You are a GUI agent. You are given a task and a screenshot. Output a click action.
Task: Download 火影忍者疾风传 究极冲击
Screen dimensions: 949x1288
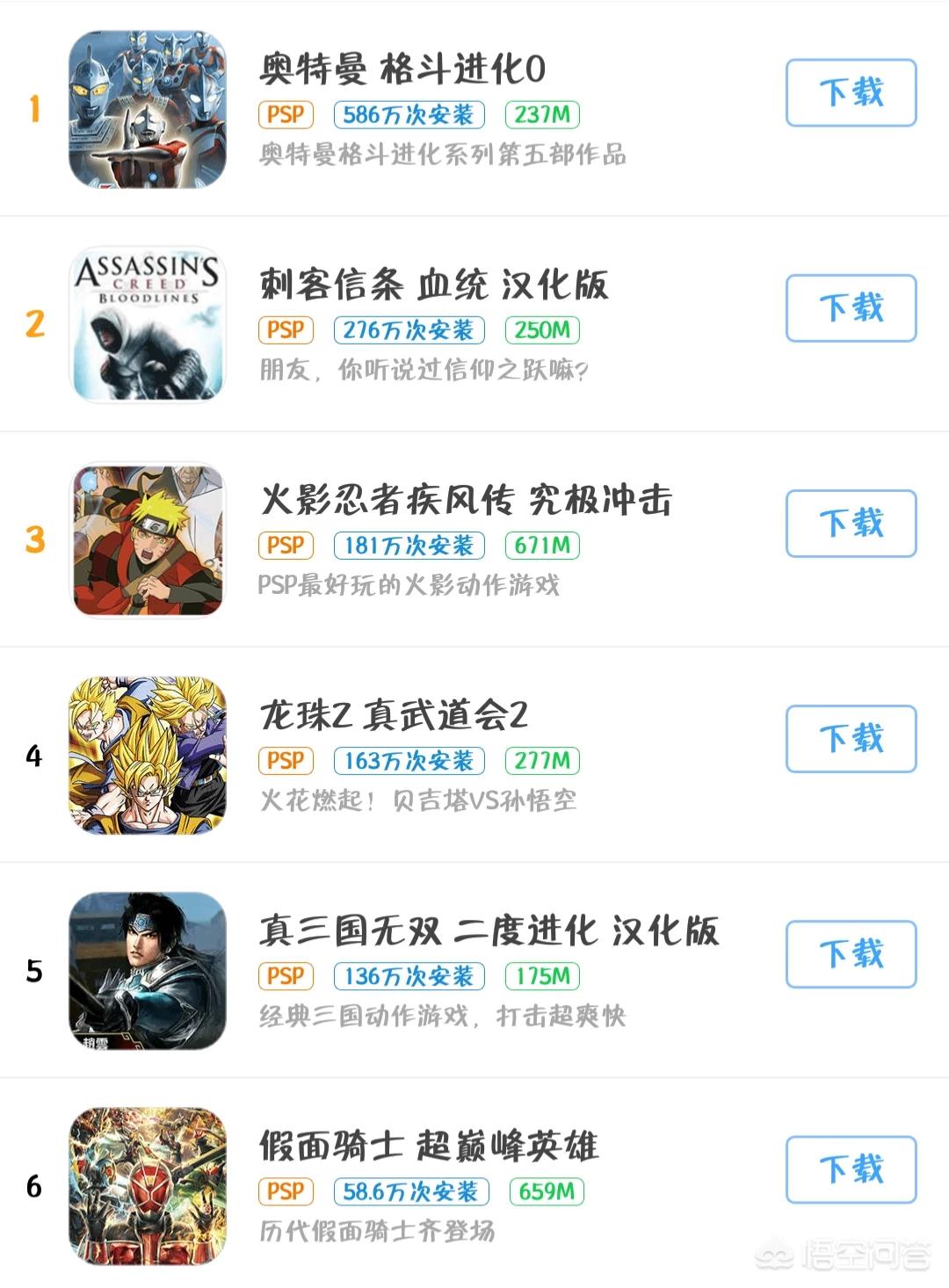coord(851,524)
